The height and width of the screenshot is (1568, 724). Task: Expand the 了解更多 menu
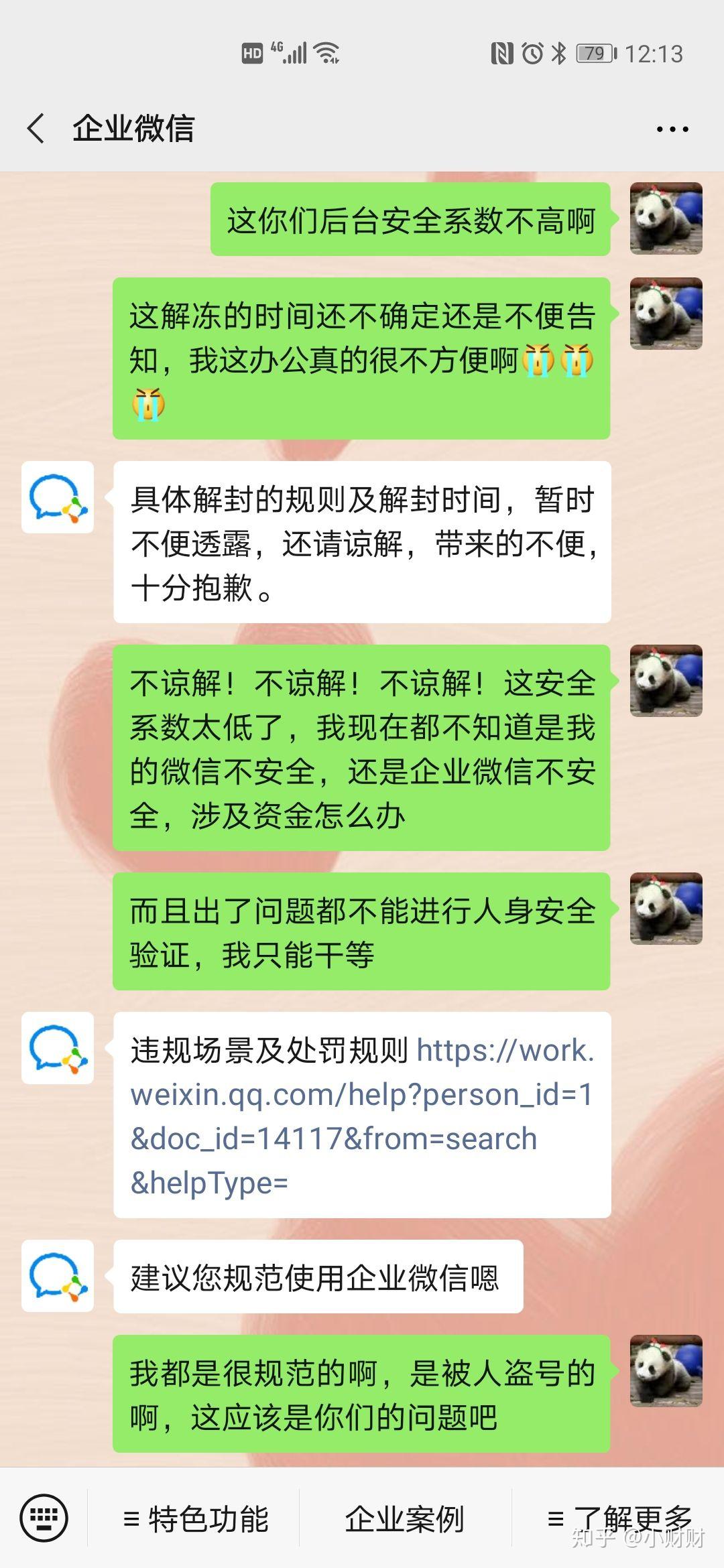tap(619, 1518)
